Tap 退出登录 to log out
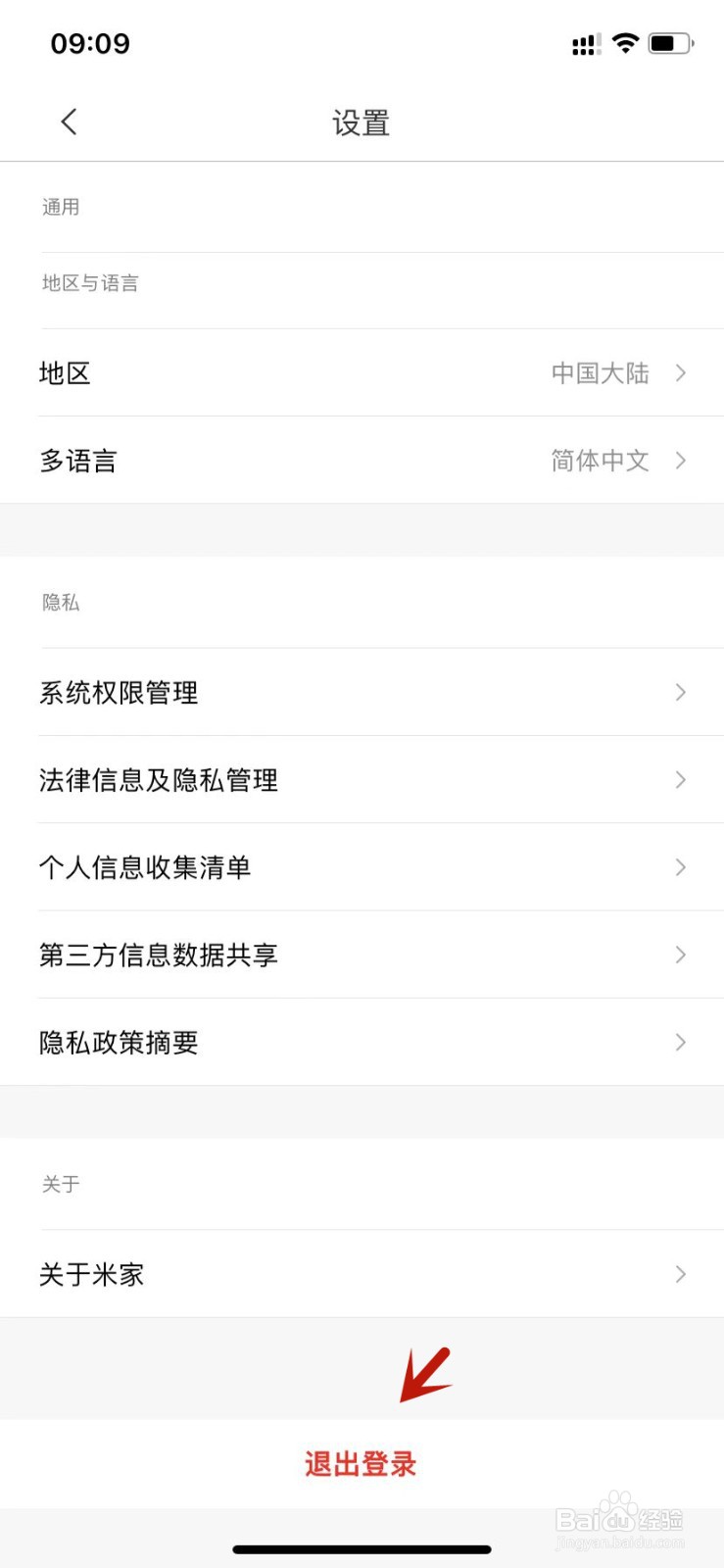 361,1463
